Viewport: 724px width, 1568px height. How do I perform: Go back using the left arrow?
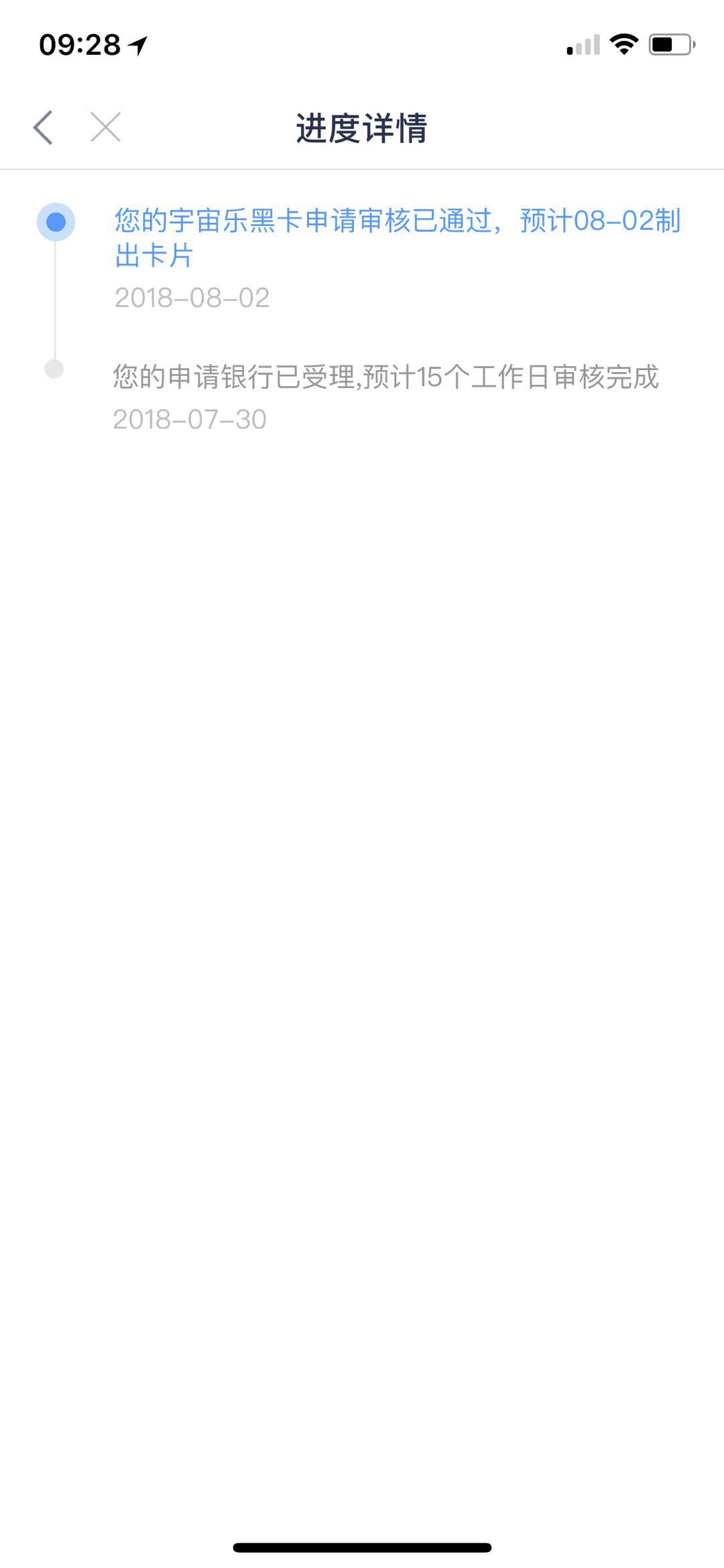43,127
